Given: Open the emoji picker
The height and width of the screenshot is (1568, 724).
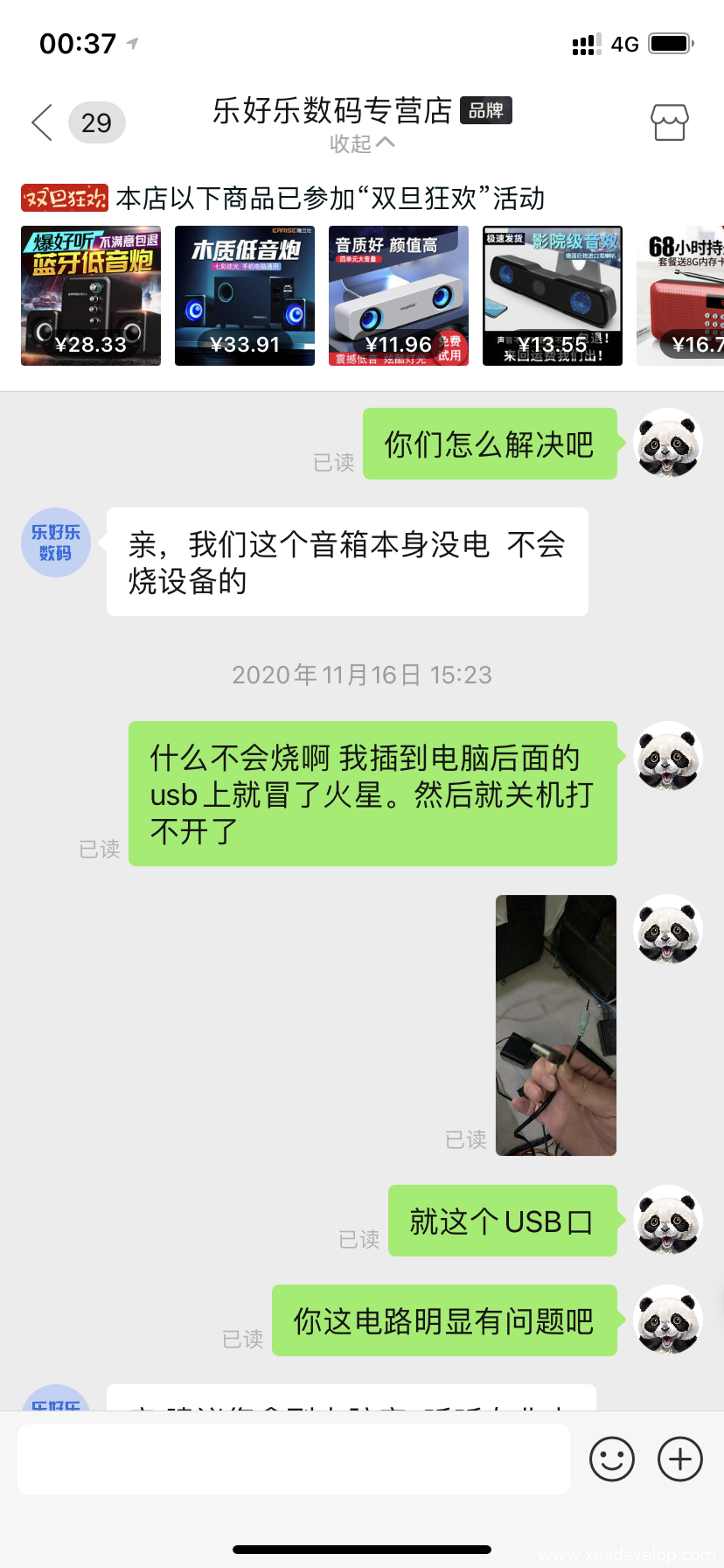Looking at the screenshot, I should [612, 1459].
